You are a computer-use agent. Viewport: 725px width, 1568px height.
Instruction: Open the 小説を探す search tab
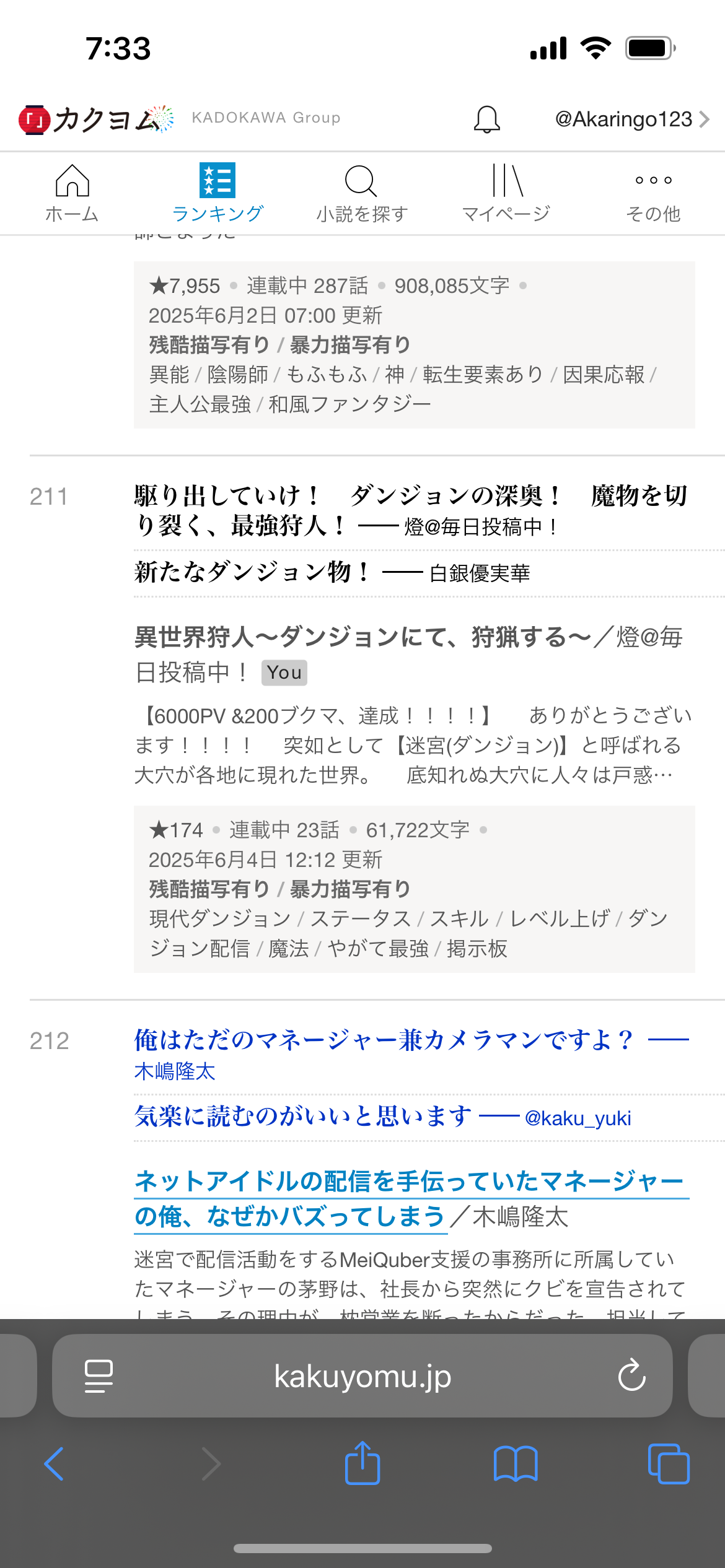click(x=362, y=193)
